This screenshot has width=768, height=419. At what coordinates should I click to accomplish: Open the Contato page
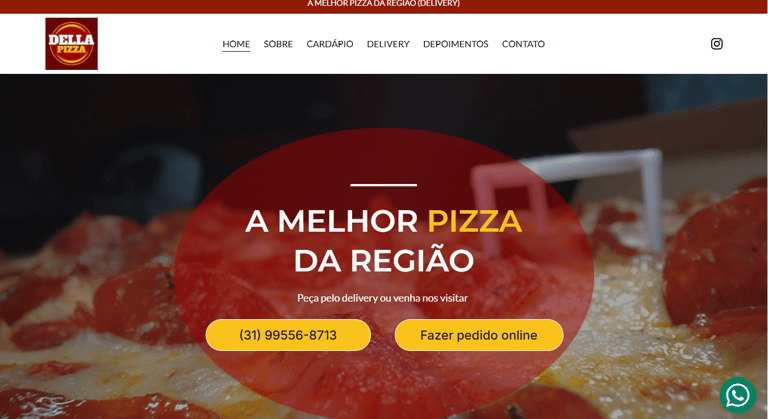[523, 44]
